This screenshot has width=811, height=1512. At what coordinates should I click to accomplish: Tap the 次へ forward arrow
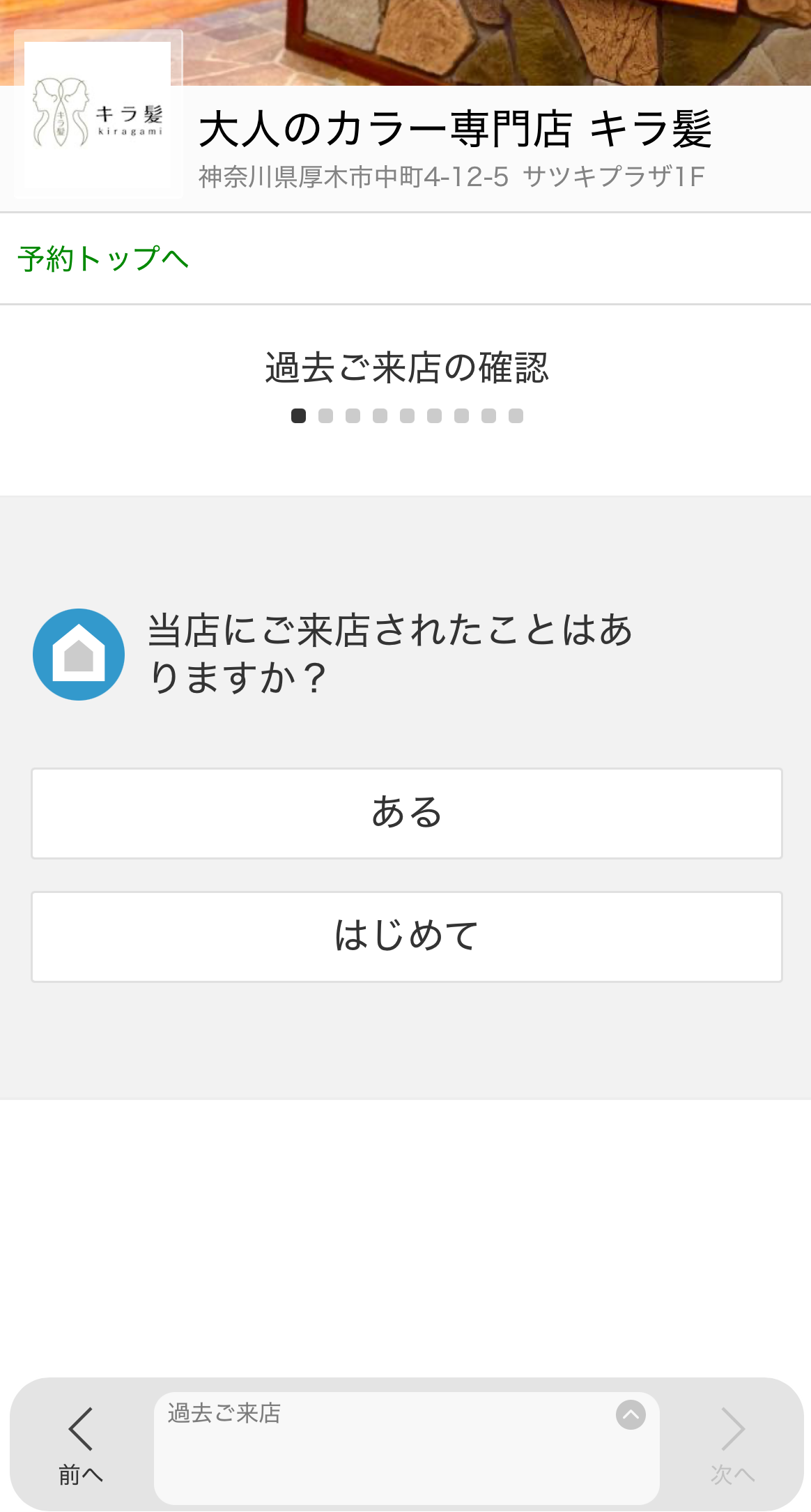pyautogui.click(x=732, y=1446)
